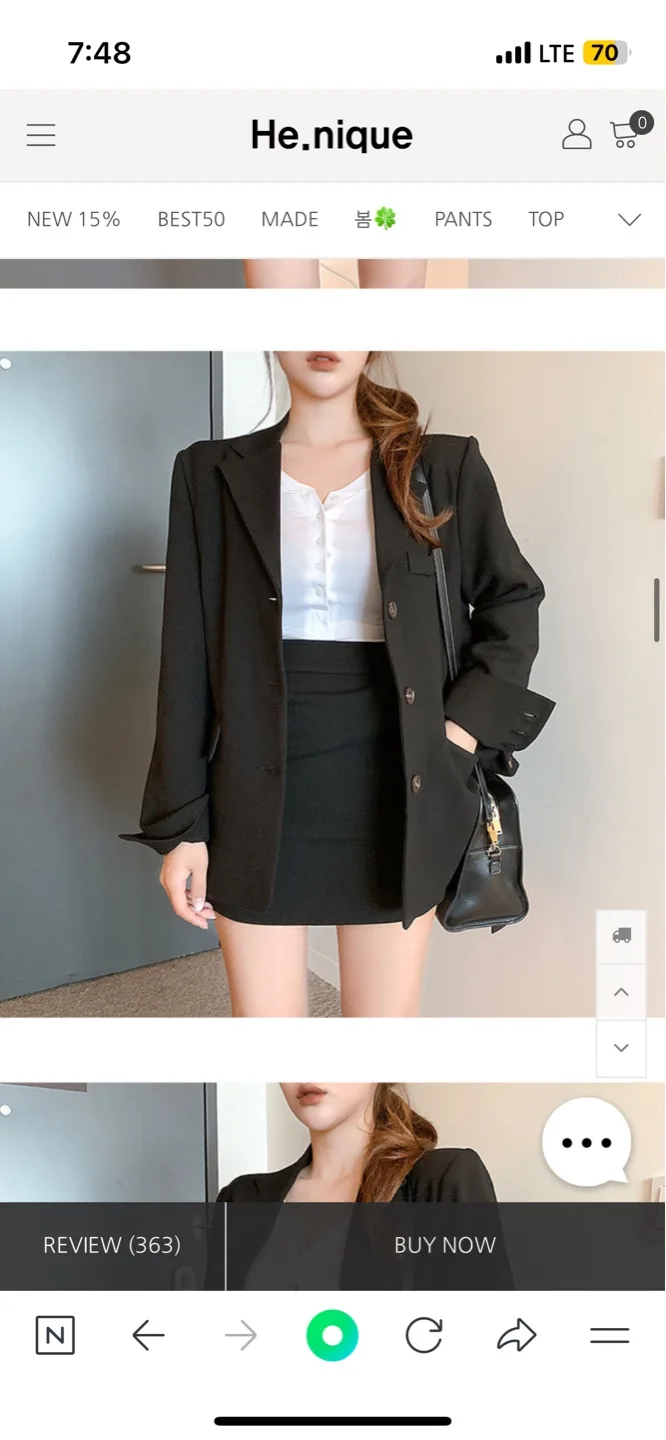
Task: Open the PANTS category
Action: click(463, 219)
